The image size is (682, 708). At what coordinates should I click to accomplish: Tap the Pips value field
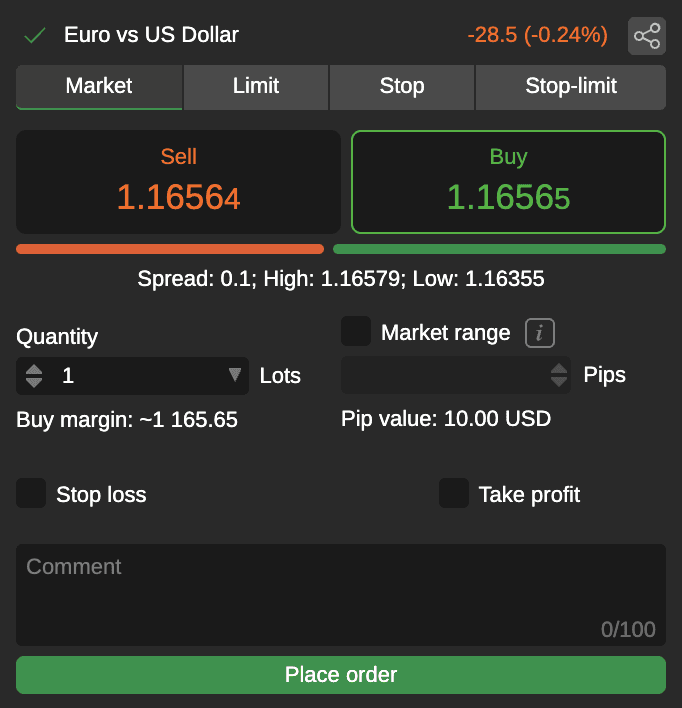(445, 376)
